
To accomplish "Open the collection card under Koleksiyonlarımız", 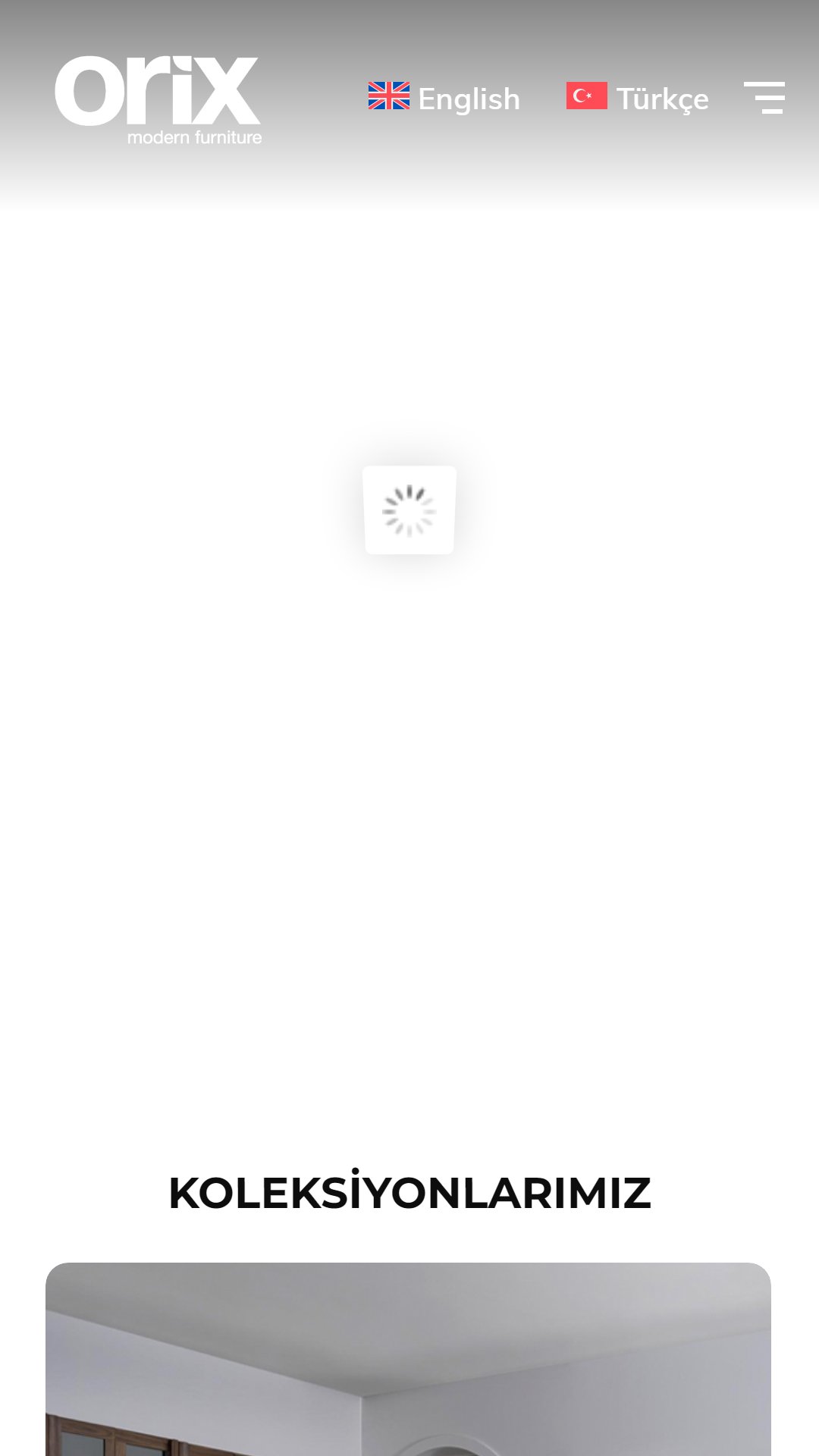I will (408, 1359).
